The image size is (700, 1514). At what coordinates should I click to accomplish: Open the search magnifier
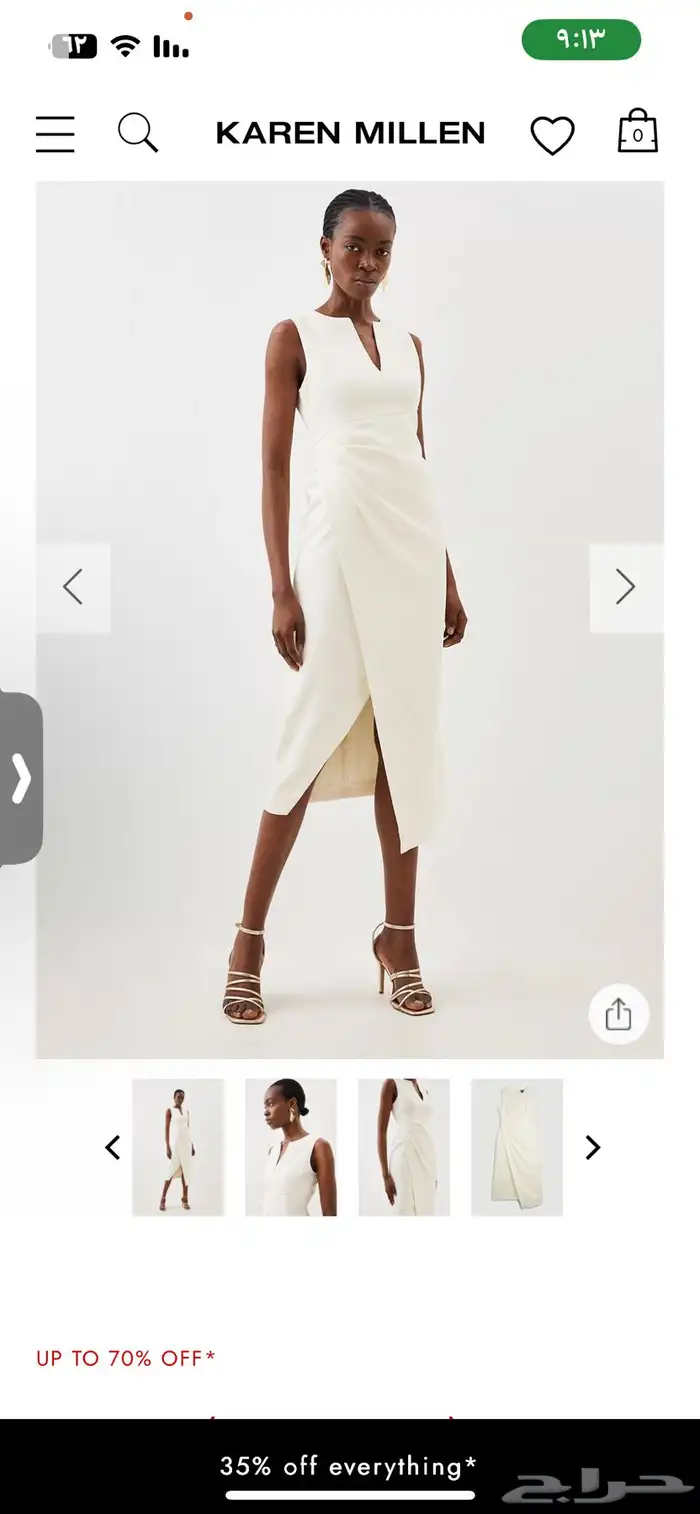(138, 133)
